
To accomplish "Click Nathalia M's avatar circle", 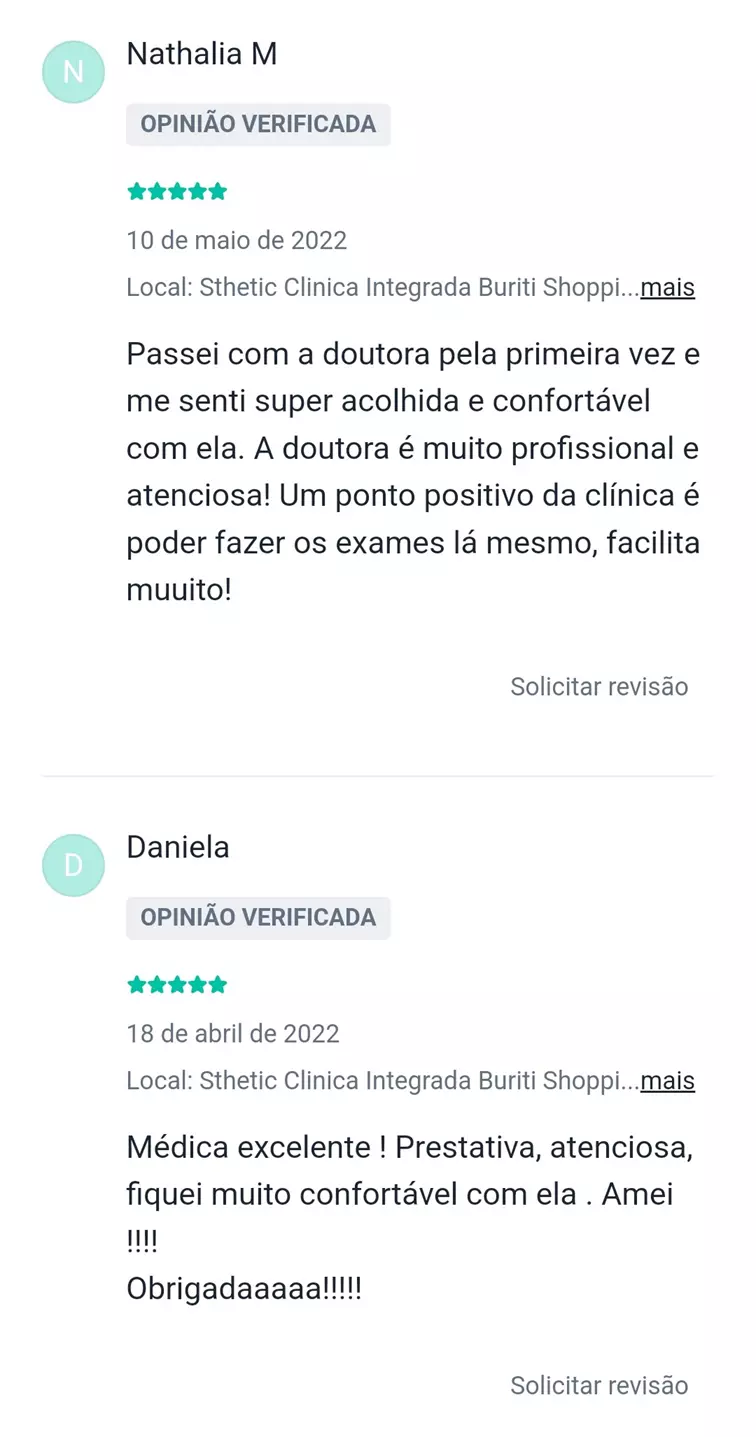I will pos(72,71).
